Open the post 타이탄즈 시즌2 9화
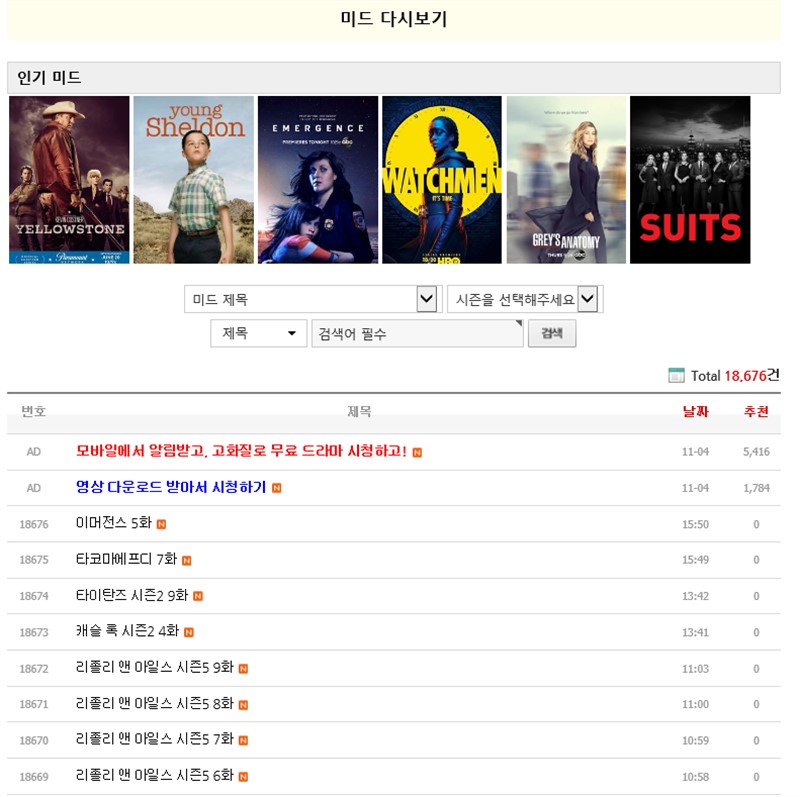The image size is (800, 797). pos(131,596)
